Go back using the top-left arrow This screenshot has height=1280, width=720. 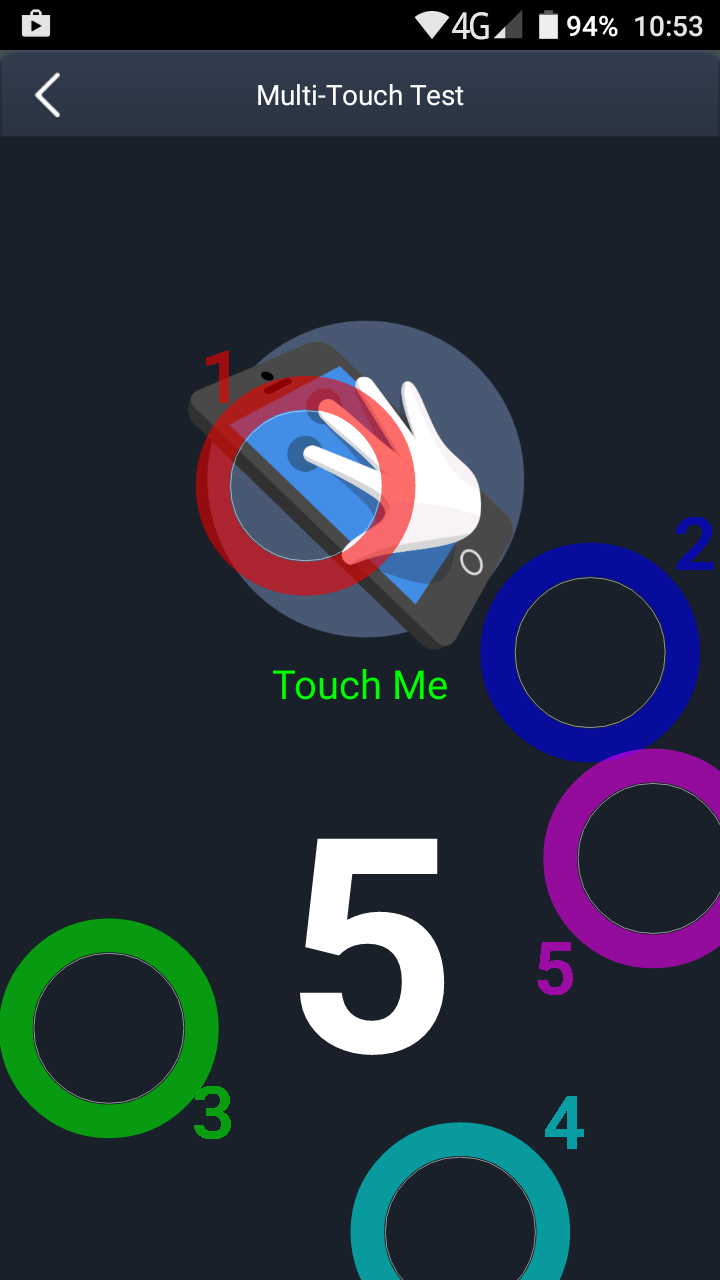pyautogui.click(x=47, y=95)
